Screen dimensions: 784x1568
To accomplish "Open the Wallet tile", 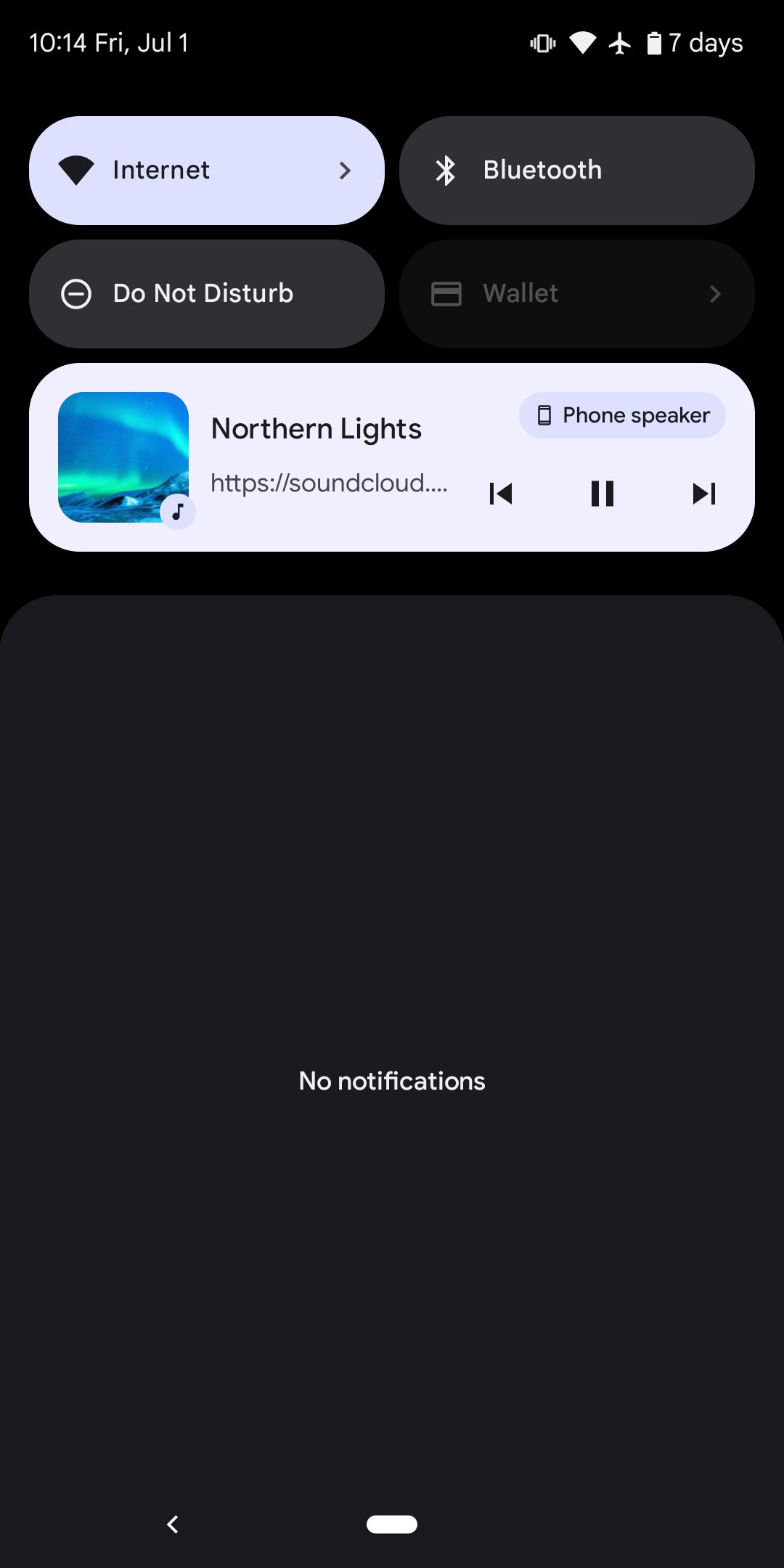I will click(x=576, y=294).
